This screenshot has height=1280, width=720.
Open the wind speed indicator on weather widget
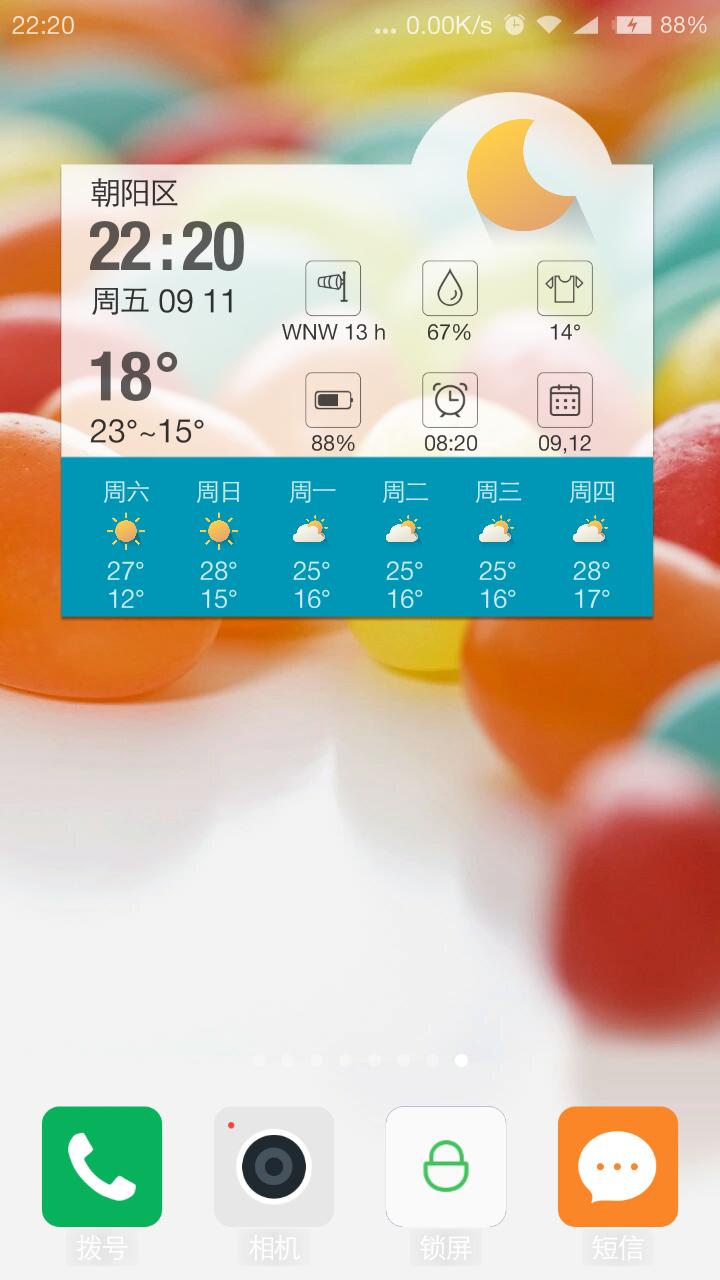point(331,286)
